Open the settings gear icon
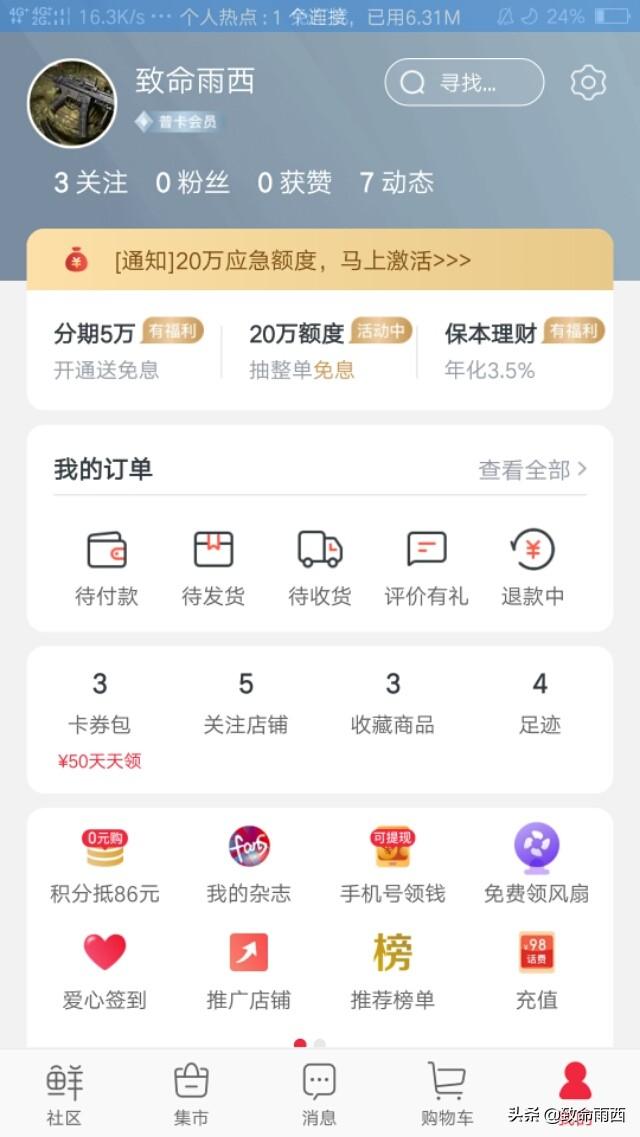The height and width of the screenshot is (1137, 640). 588,83
